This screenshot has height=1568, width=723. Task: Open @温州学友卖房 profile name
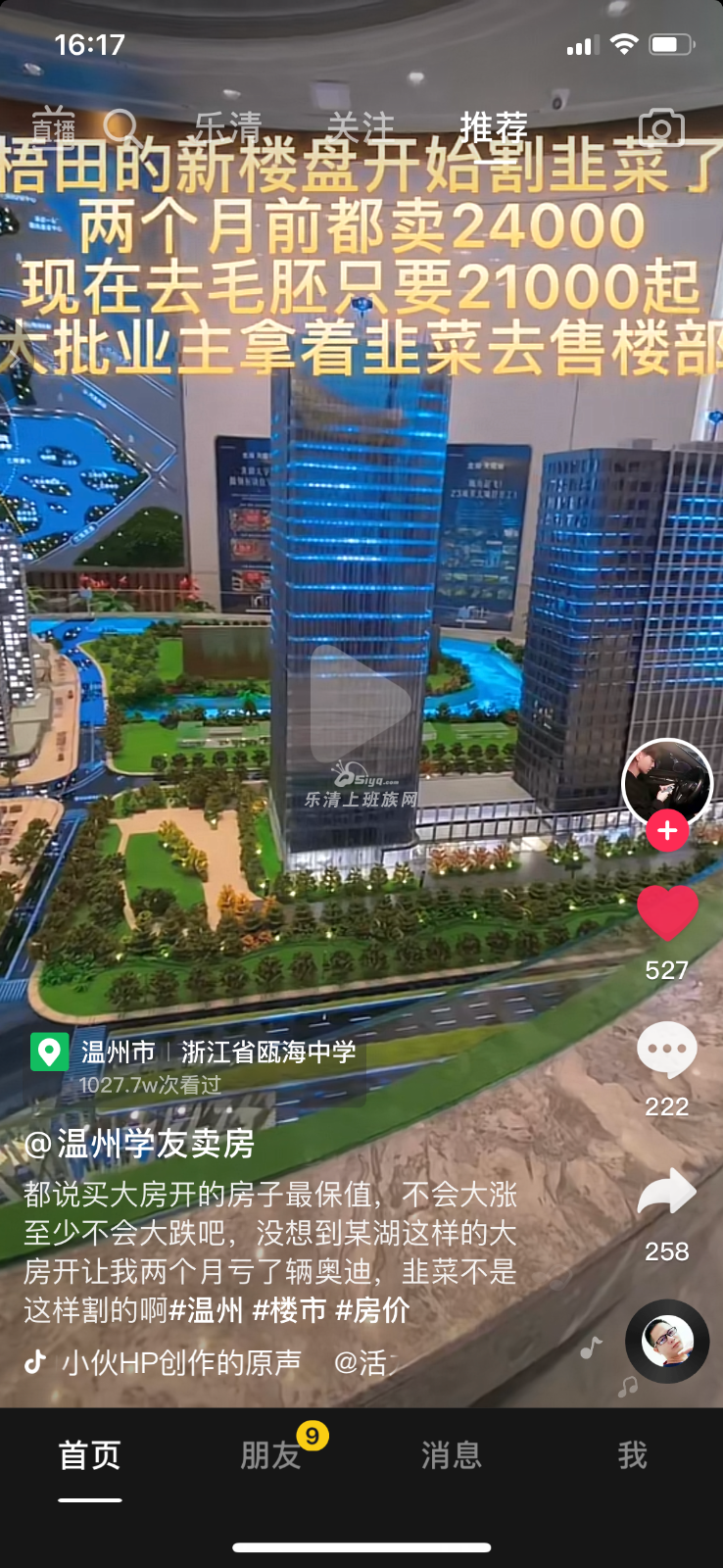(x=139, y=1144)
